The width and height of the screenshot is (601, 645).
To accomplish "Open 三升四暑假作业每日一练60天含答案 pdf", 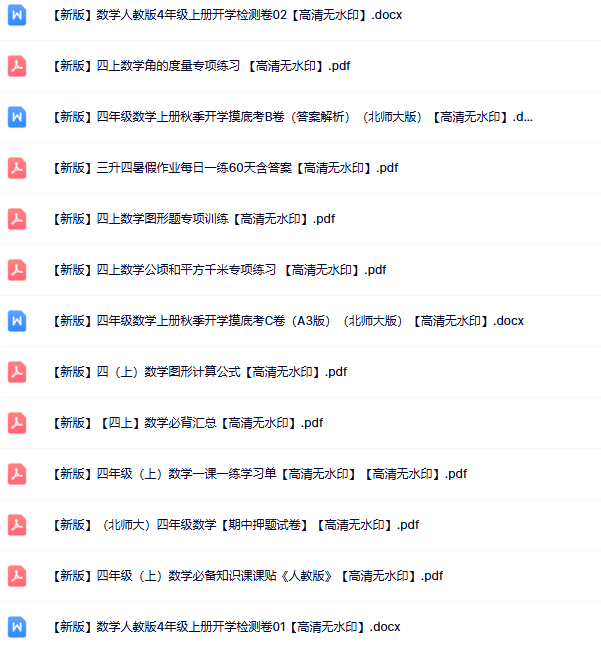I will click(224, 168).
